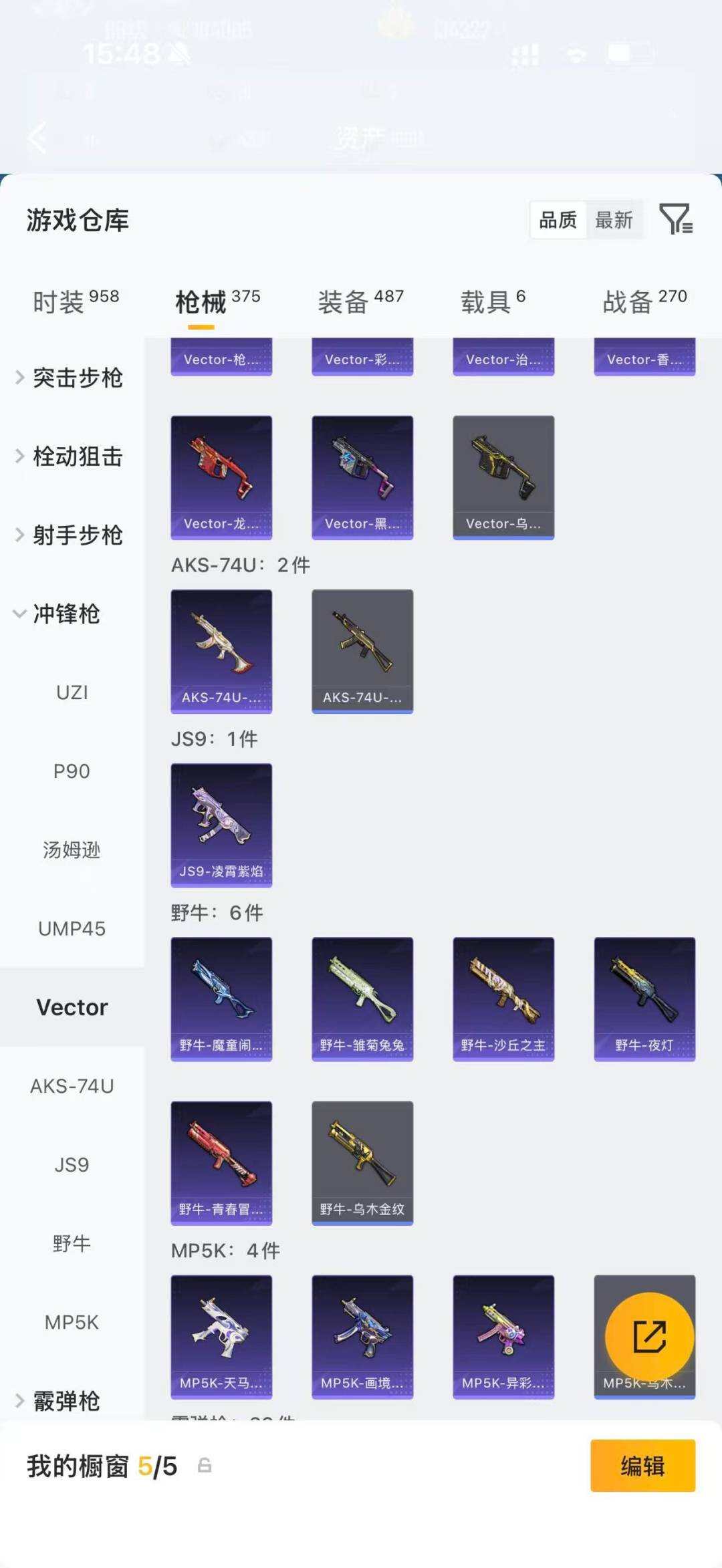722x1568 pixels.
Task: Open the JS9-凌霄紫焰 weapon card
Action: point(221,825)
